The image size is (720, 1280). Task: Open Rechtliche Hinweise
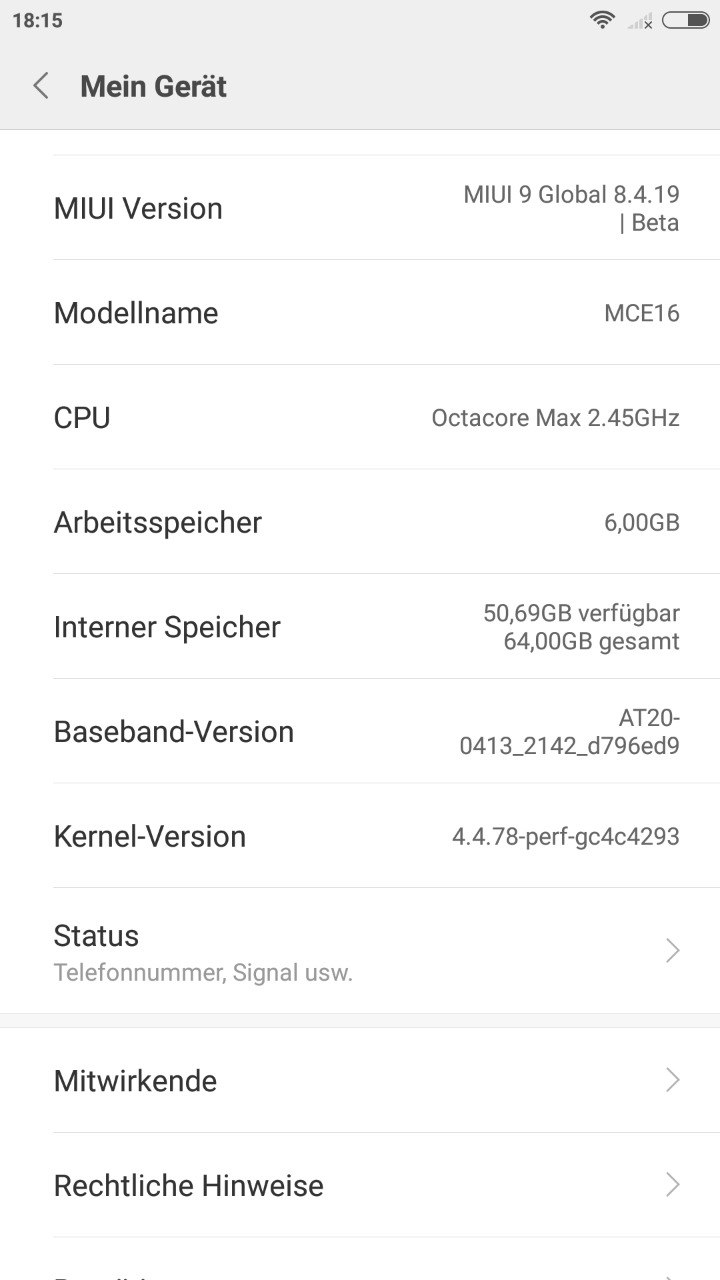(360, 1186)
